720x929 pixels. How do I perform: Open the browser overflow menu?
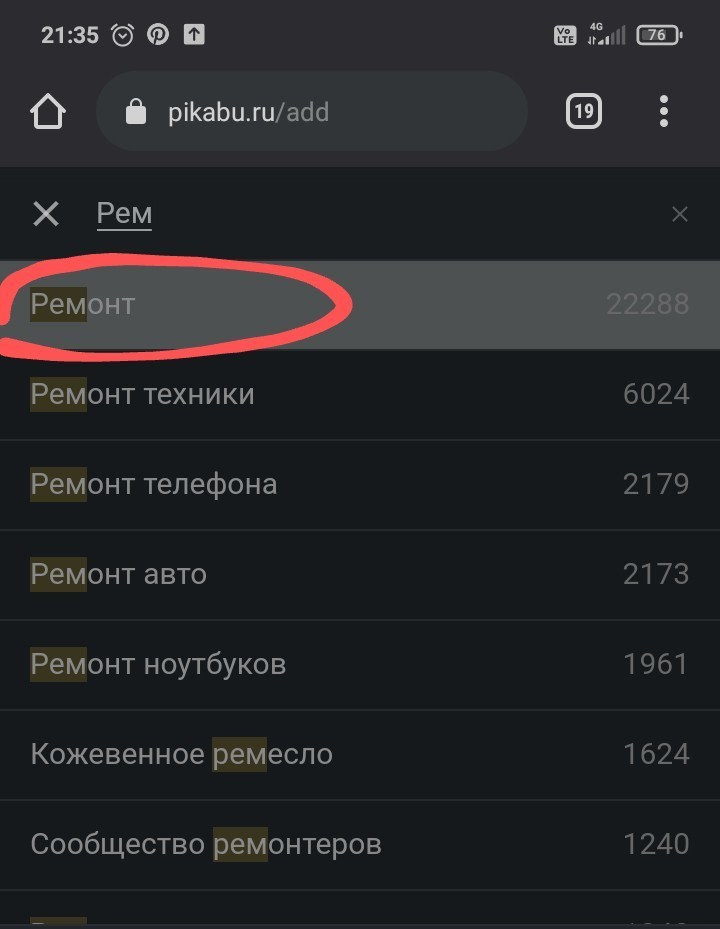663,112
